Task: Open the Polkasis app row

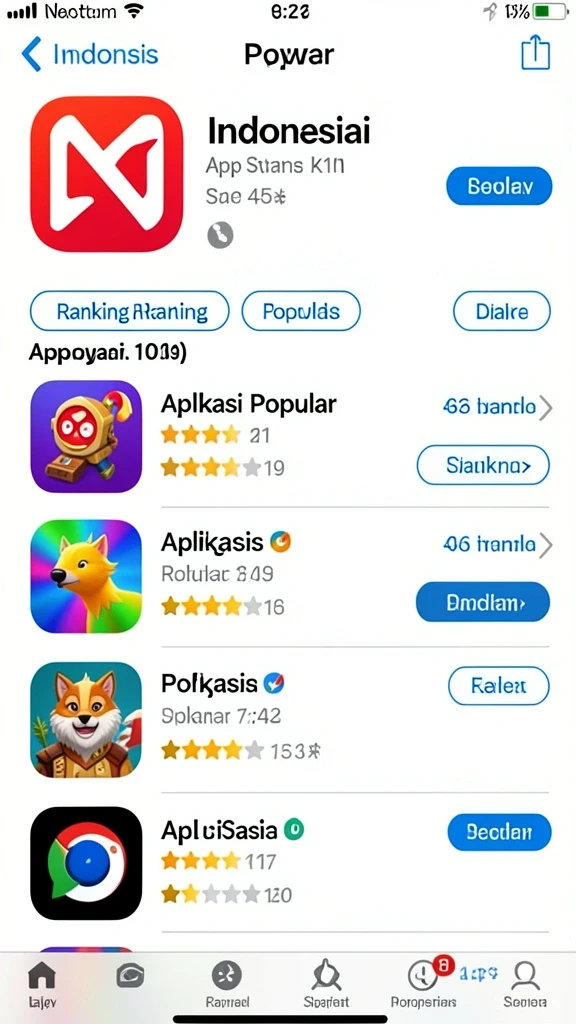Action: click(x=290, y=718)
